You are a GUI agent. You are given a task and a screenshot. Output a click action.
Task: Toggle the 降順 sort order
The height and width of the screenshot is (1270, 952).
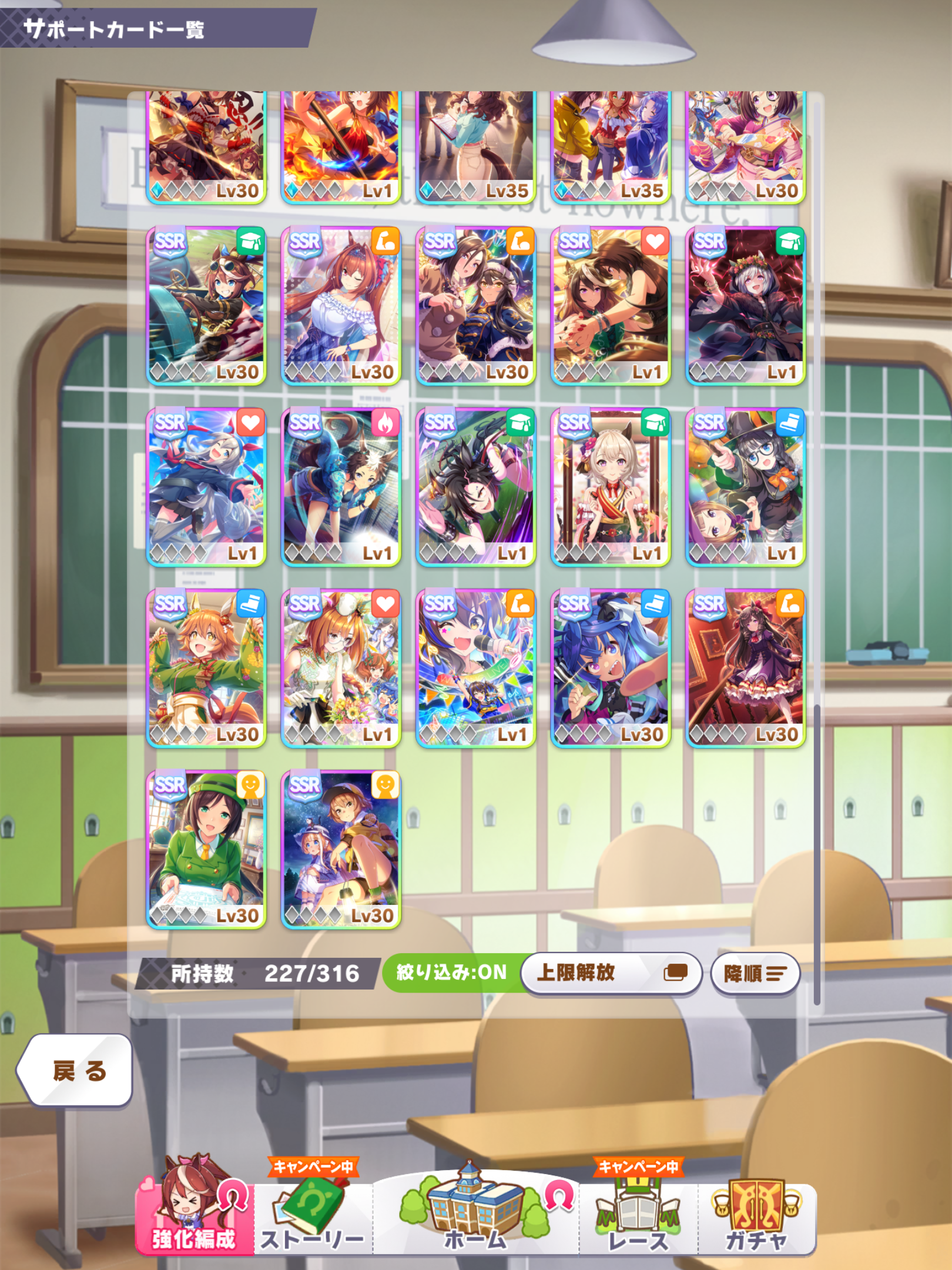click(755, 974)
